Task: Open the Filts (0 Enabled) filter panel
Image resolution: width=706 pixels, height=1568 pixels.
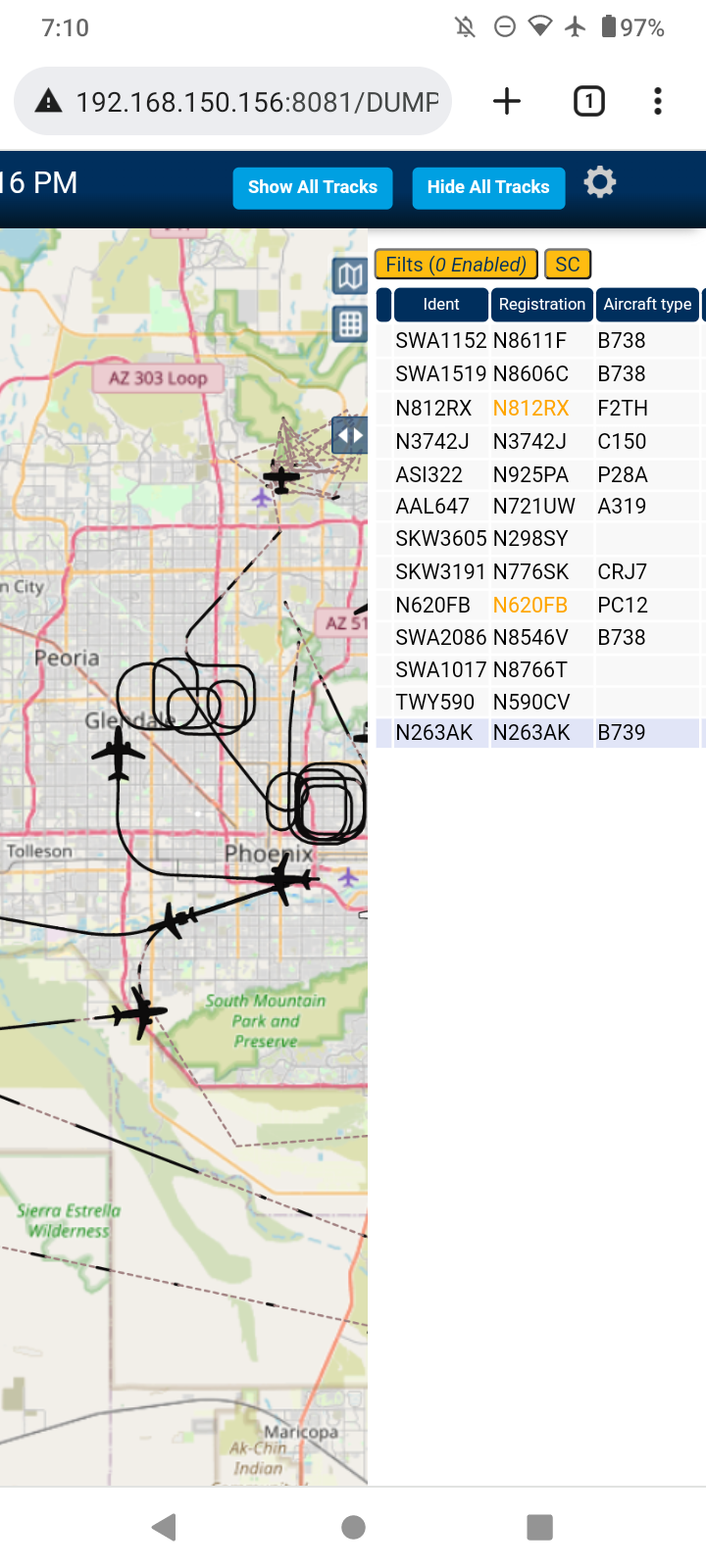Action: pyautogui.click(x=456, y=265)
